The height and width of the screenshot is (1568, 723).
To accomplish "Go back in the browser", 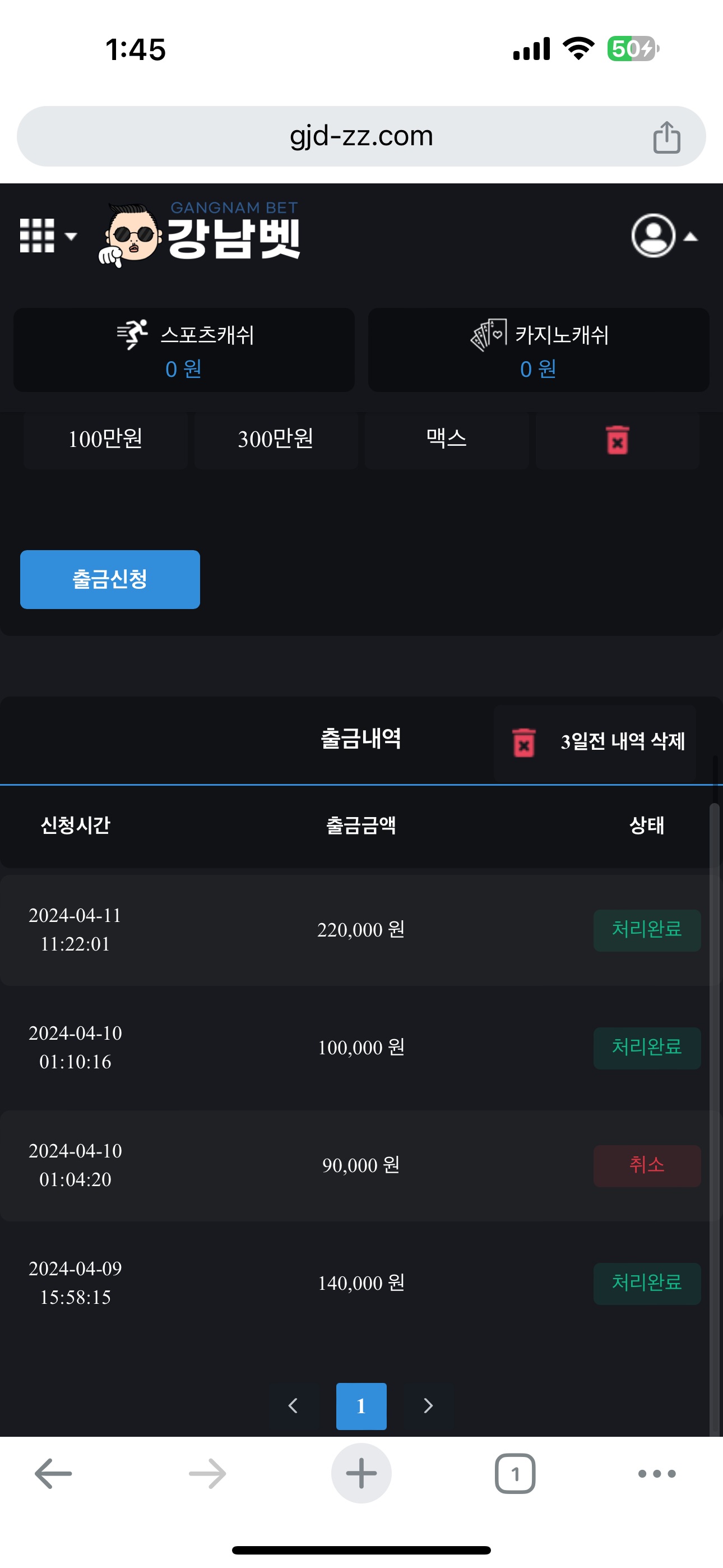I will coord(54,1474).
